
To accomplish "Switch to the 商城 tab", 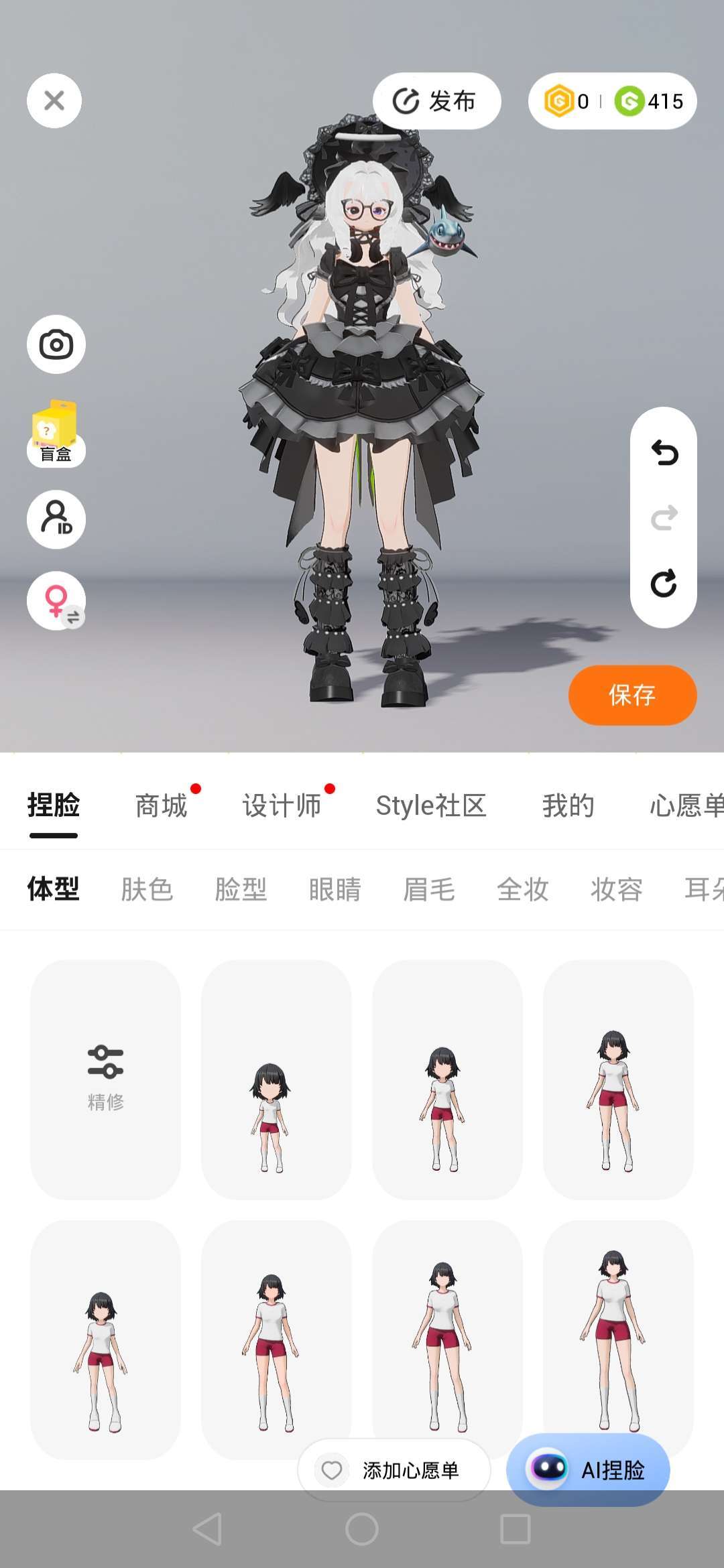I will pos(161,805).
